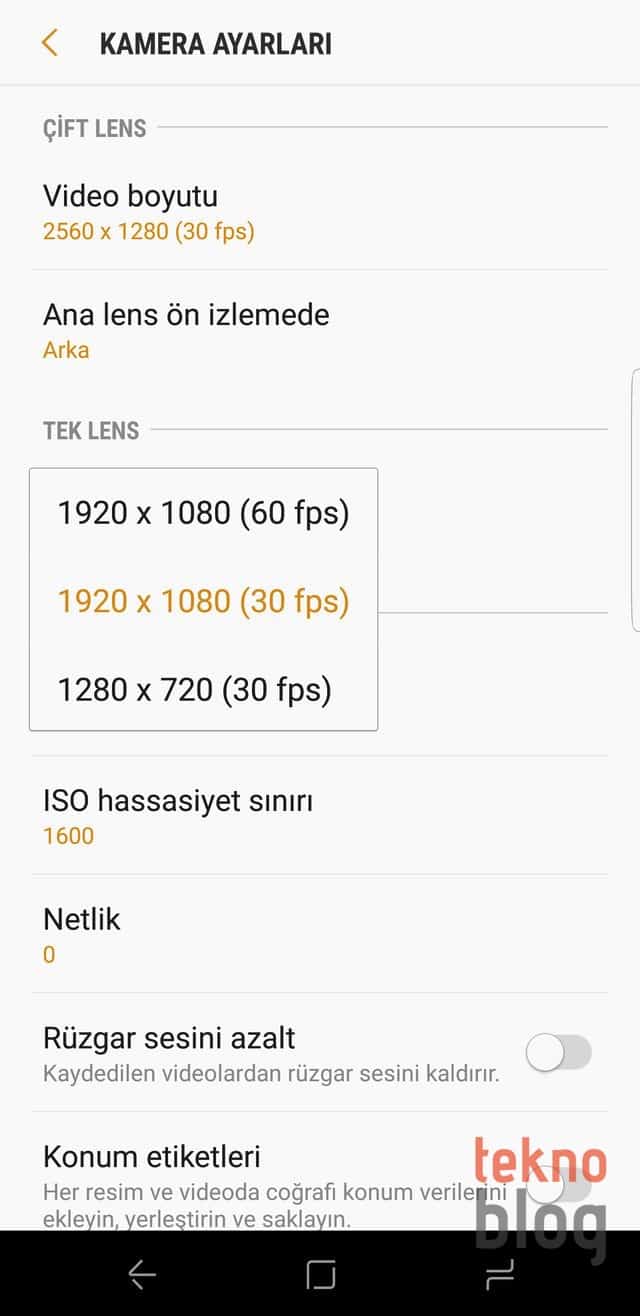Toggle the Konum etiketleri switch
Viewport: 640px width, 1316px height.
click(x=559, y=1187)
